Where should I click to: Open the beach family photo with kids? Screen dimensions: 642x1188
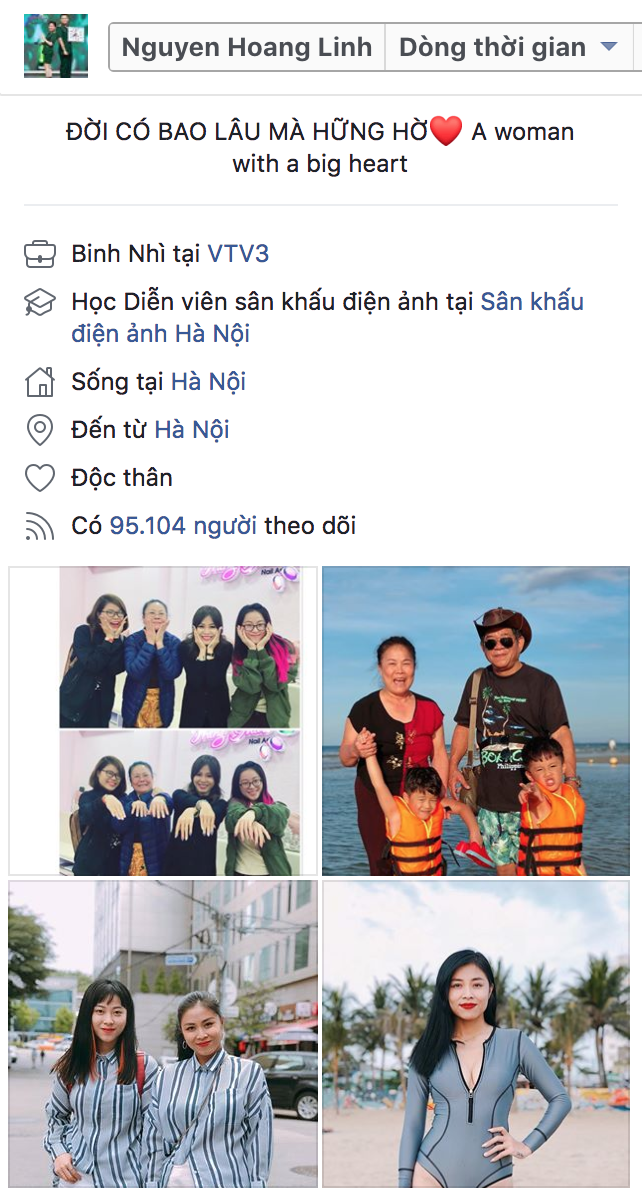tap(476, 720)
